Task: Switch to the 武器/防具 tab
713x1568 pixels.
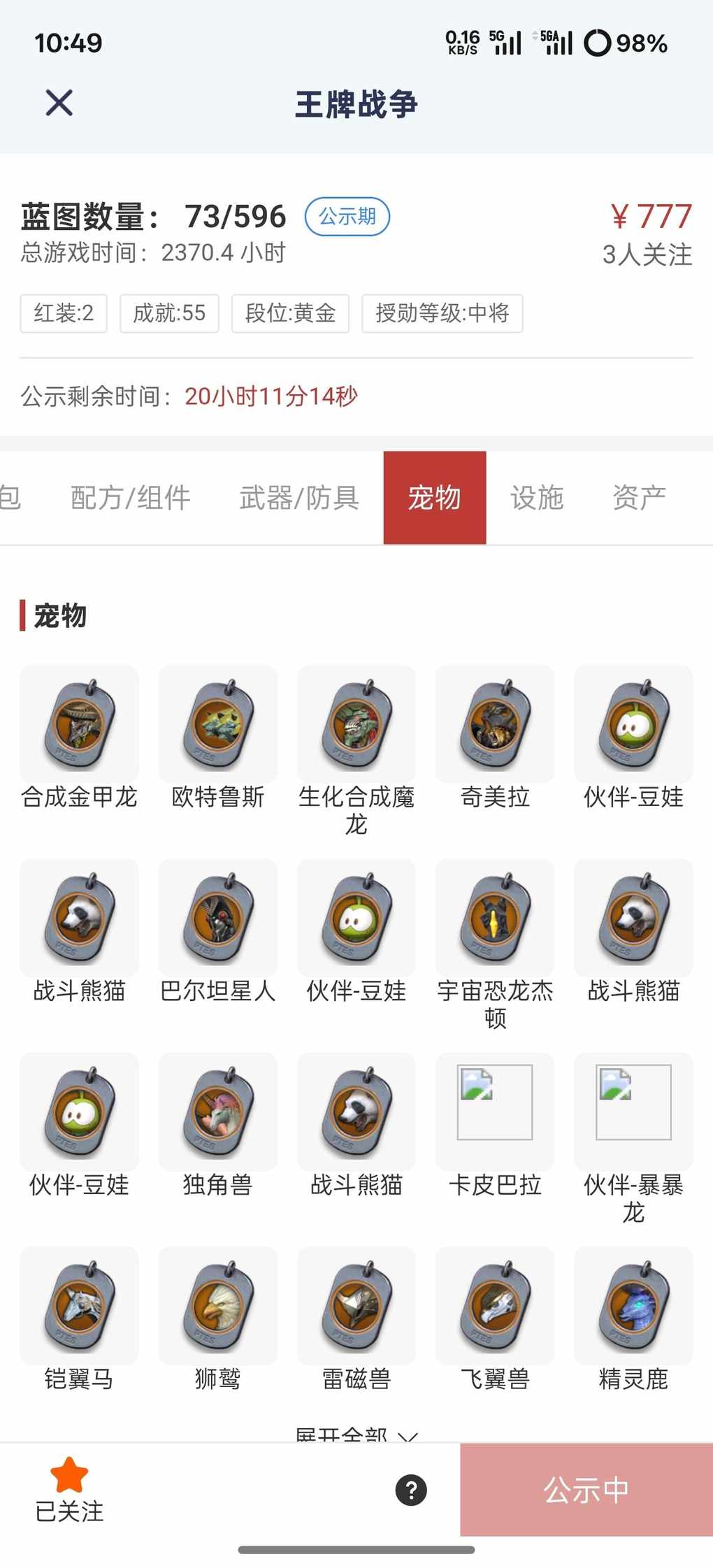Action: 299,498
